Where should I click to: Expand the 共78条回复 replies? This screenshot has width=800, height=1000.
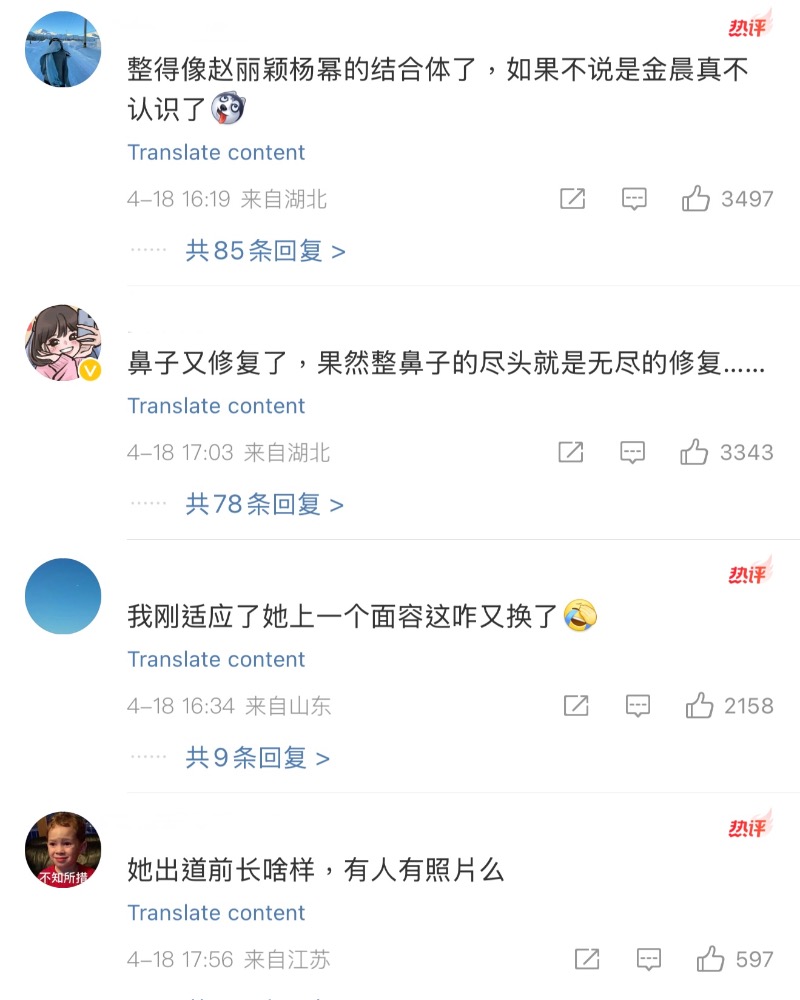coord(264,505)
